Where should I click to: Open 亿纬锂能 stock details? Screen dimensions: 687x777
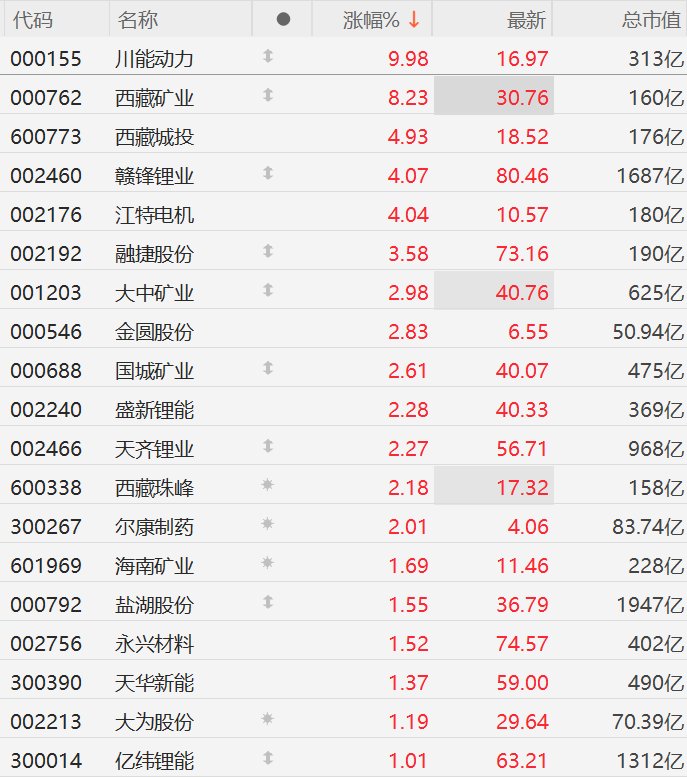pyautogui.click(x=154, y=760)
